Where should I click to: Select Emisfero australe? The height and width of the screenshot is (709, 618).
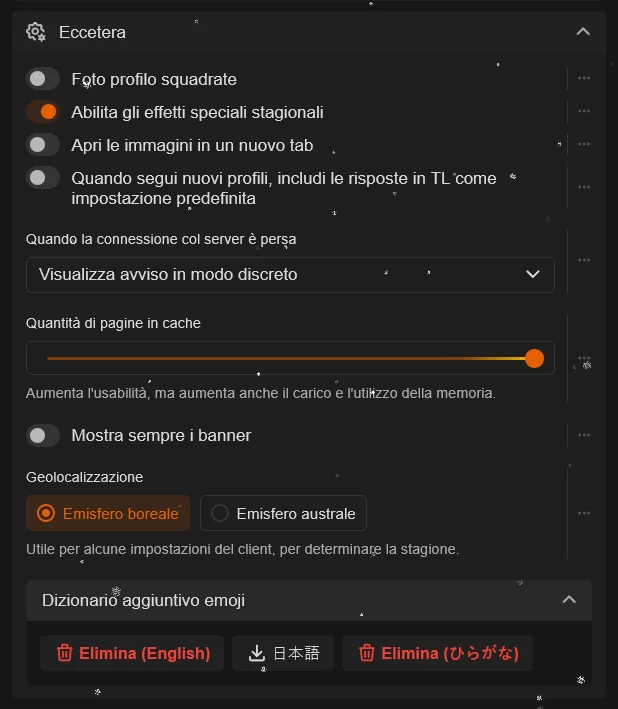(284, 514)
